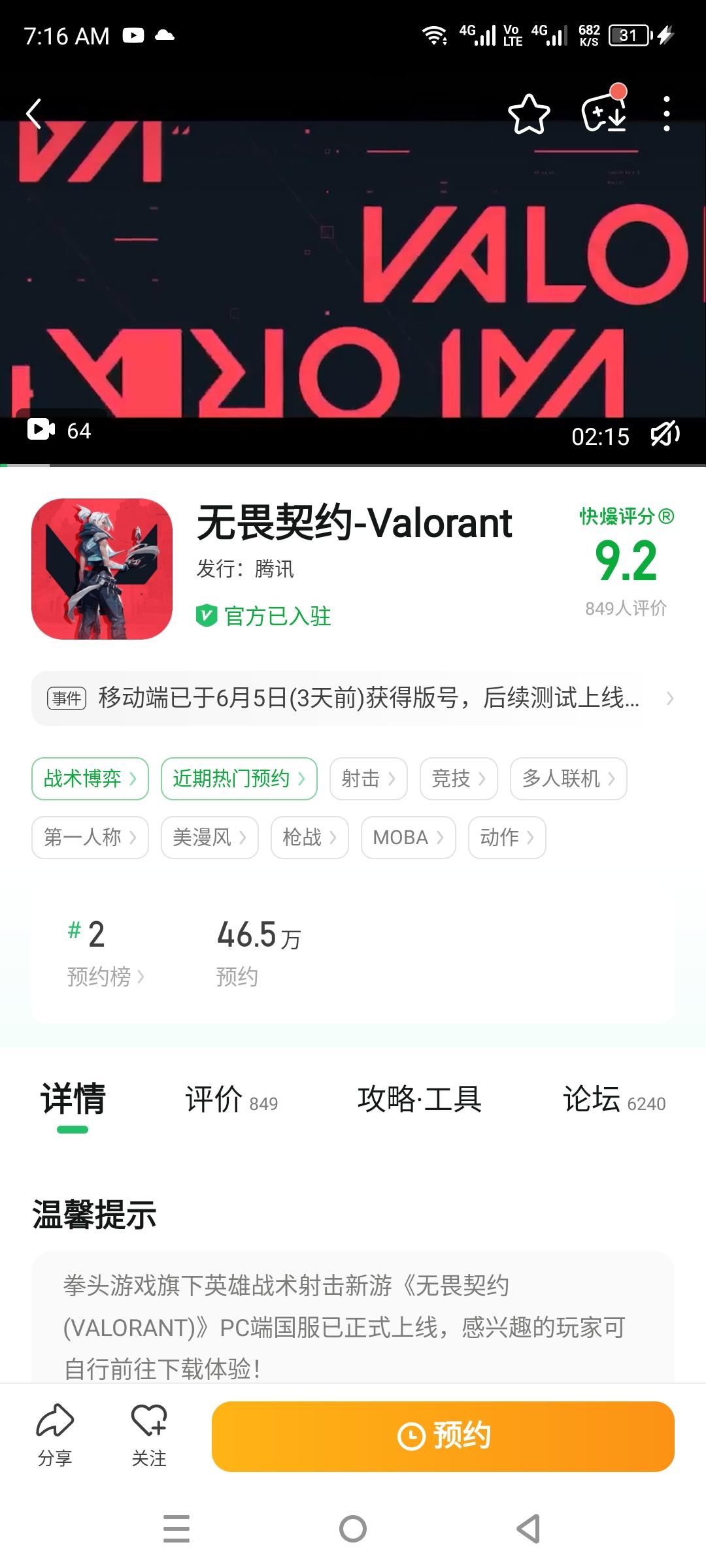This screenshot has width=706, height=1568.
Task: Open the 近期热门预约 tag
Action: pyautogui.click(x=239, y=779)
